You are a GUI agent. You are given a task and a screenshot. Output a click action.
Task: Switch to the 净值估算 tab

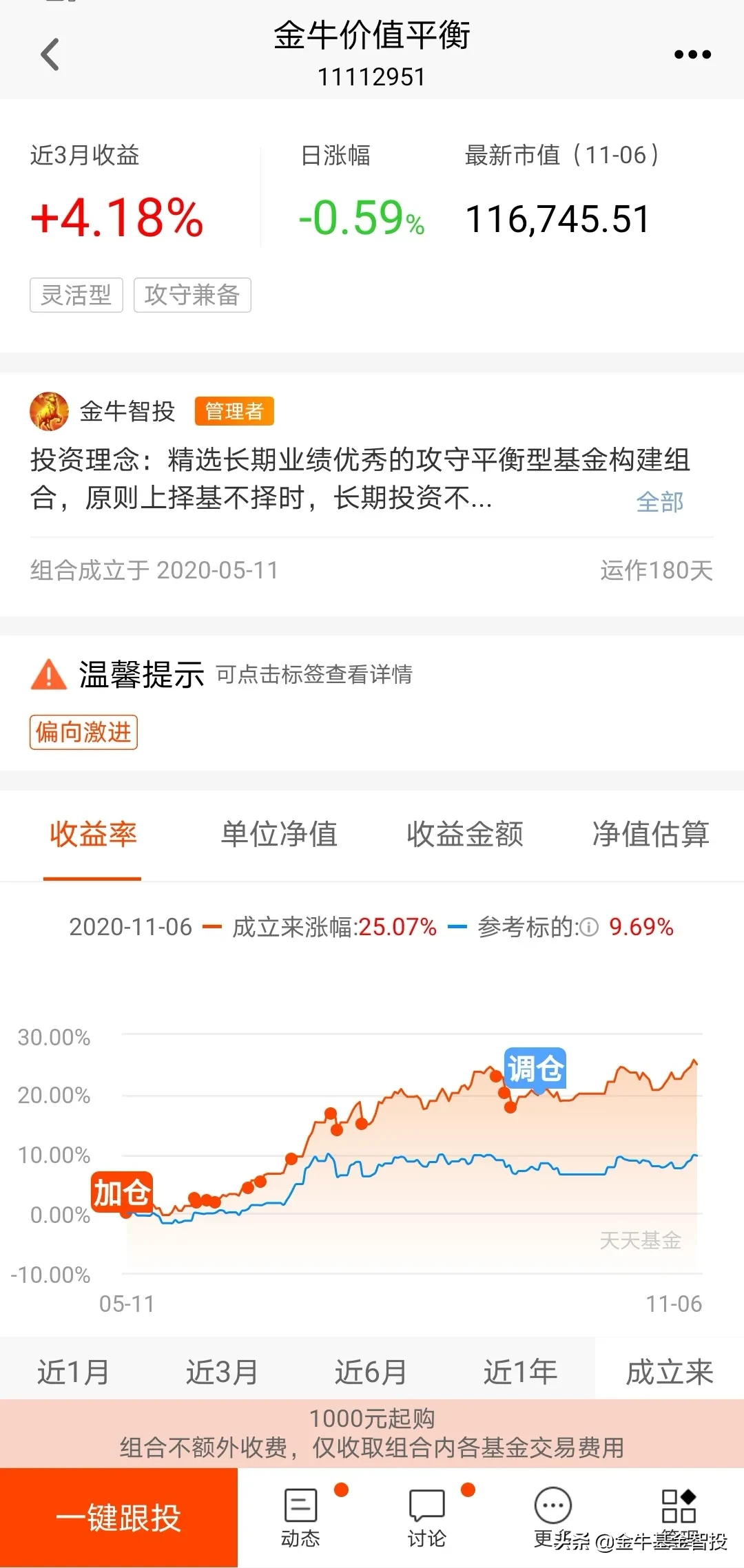650,833
